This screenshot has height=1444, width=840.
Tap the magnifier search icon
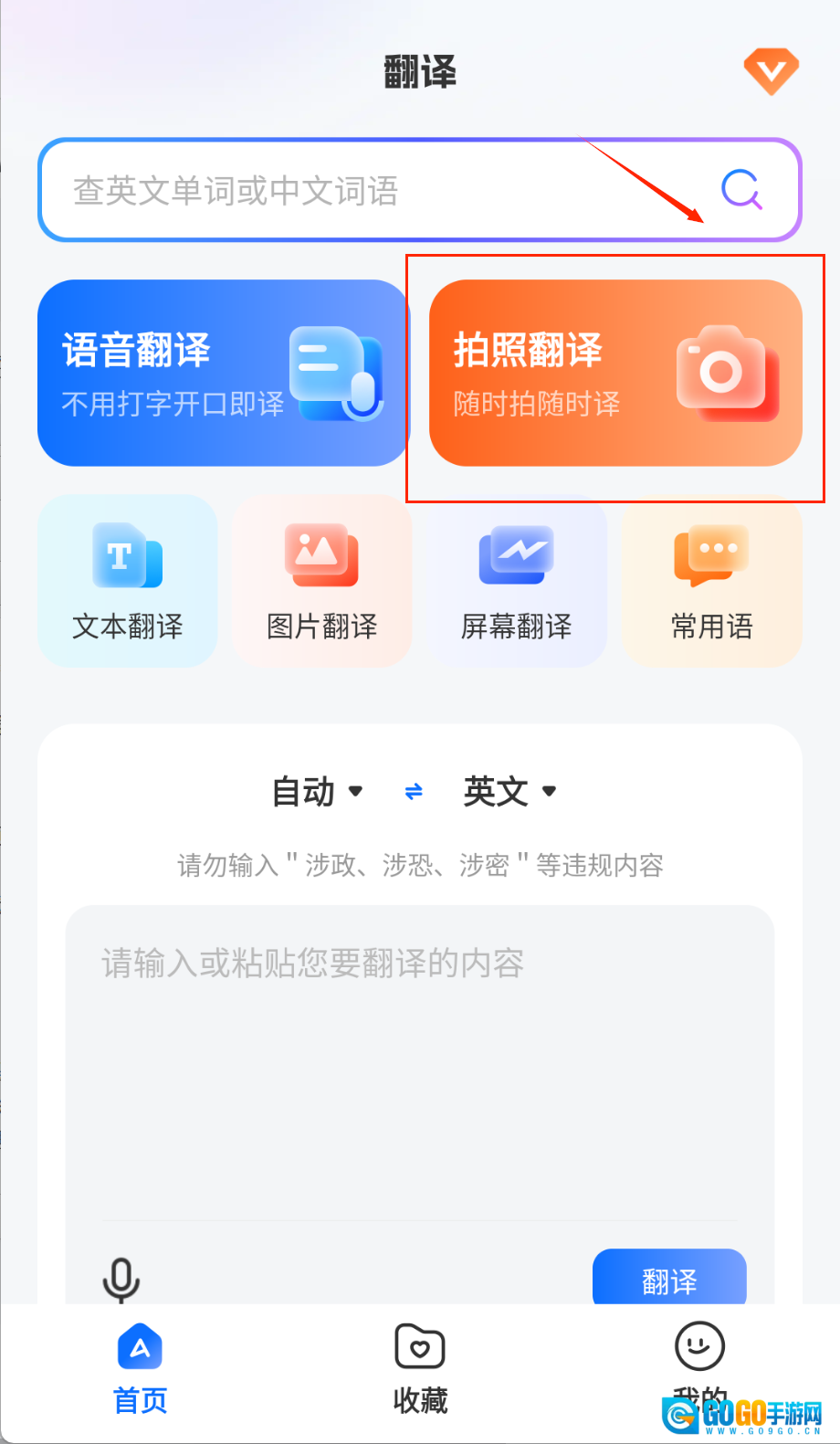pyautogui.click(x=740, y=190)
